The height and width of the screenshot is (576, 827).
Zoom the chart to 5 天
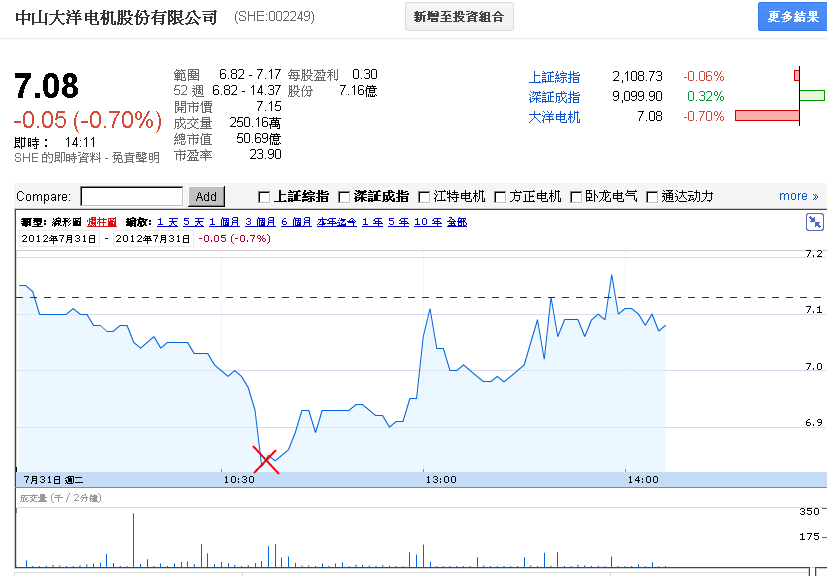coord(193,222)
